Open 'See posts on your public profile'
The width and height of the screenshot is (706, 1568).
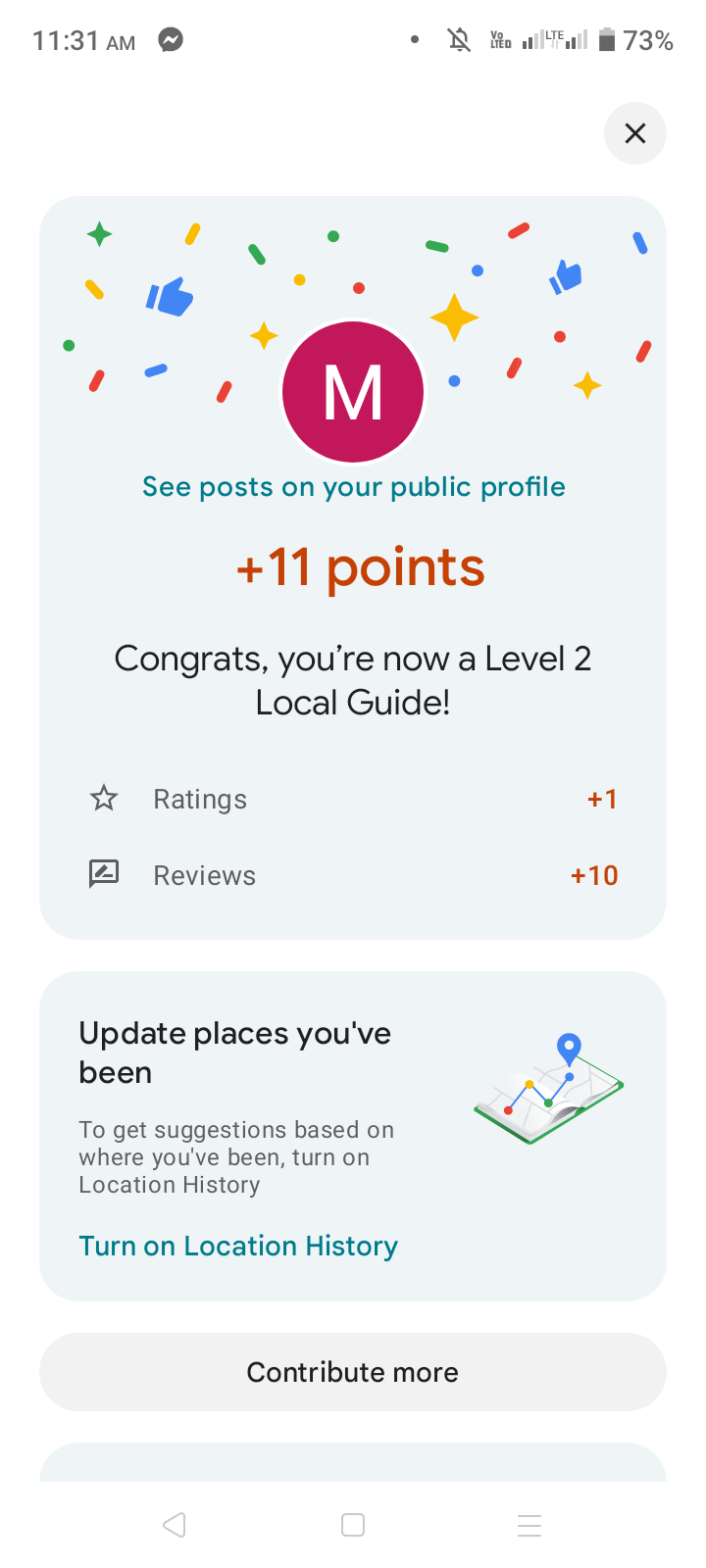click(353, 487)
